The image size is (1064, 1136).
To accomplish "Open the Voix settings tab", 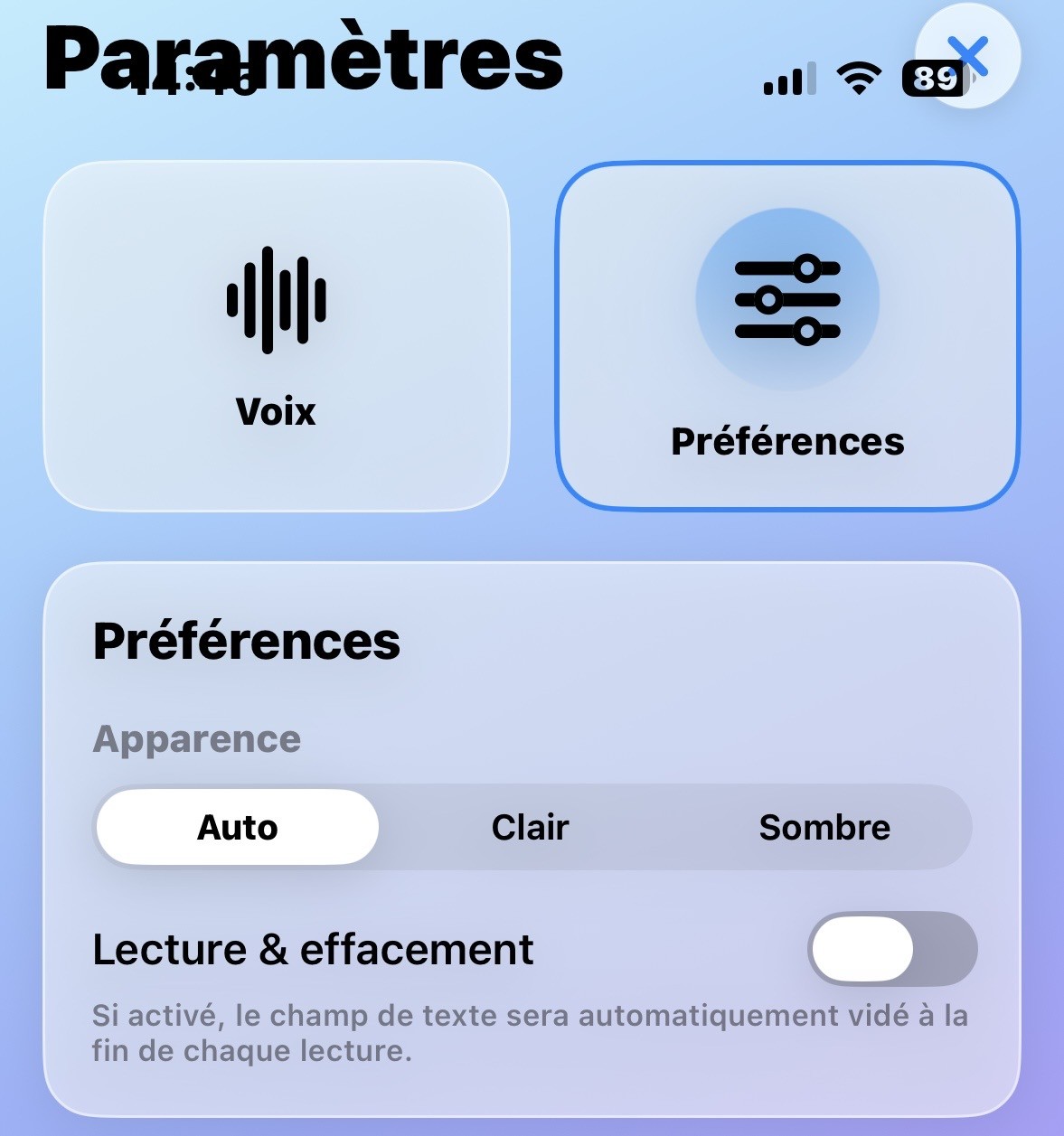I will coord(276,336).
